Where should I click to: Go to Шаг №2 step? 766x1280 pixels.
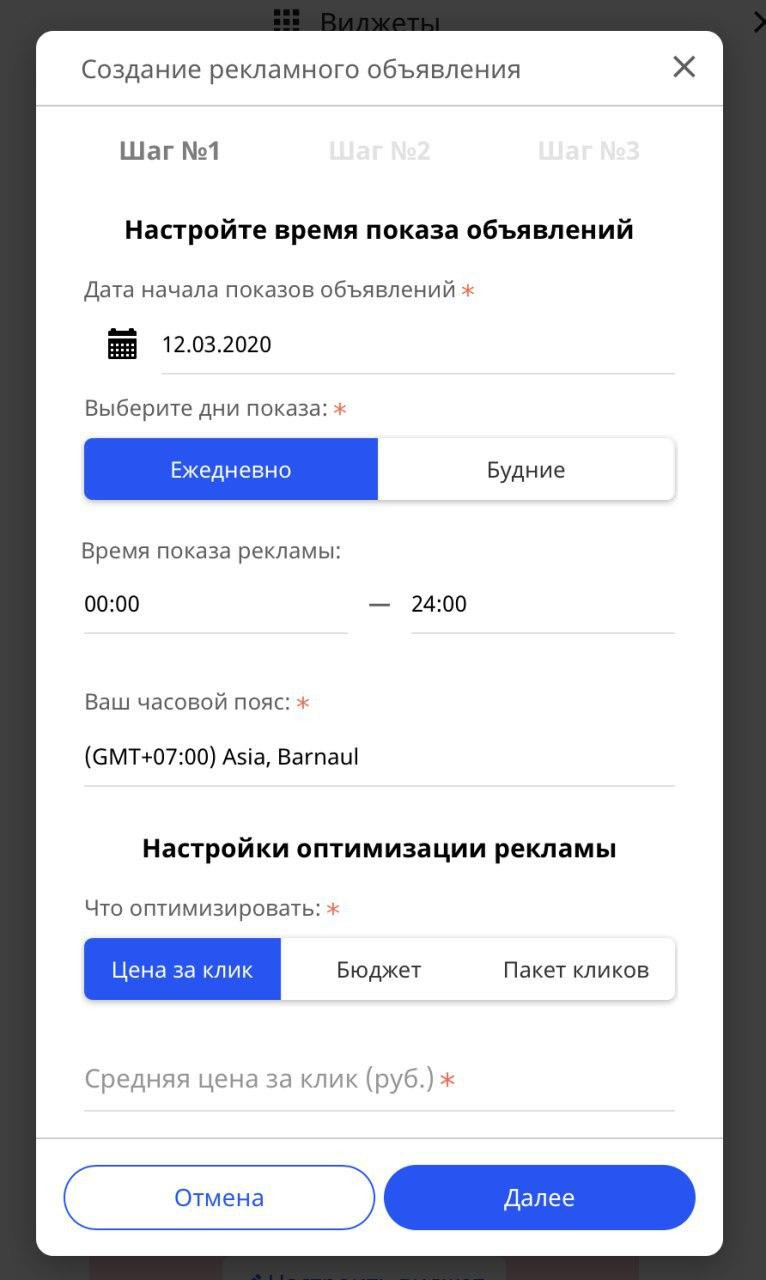coord(379,151)
